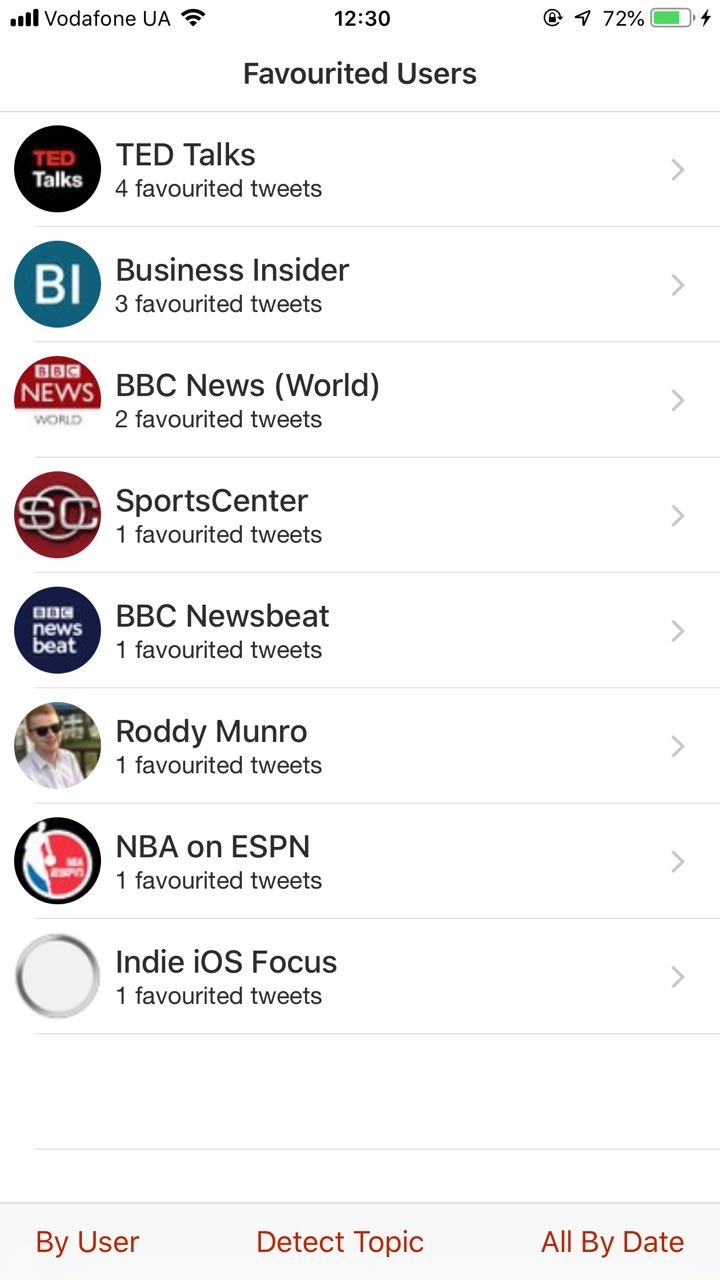The width and height of the screenshot is (720, 1280).
Task: Open BBC Newsbeat favourited tweets
Action: tap(360, 631)
